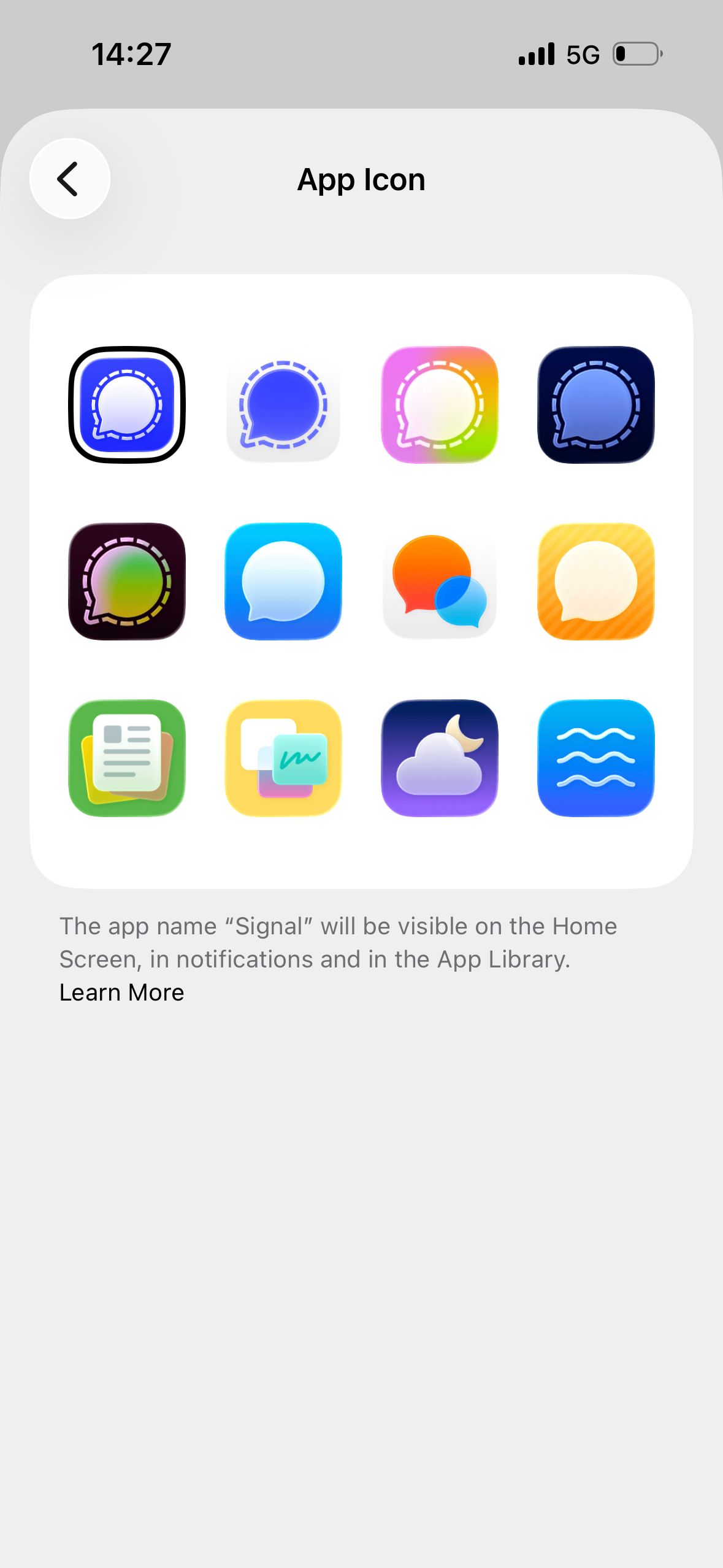
Task: Choose the orange and blue bubbles icon
Action: [439, 581]
